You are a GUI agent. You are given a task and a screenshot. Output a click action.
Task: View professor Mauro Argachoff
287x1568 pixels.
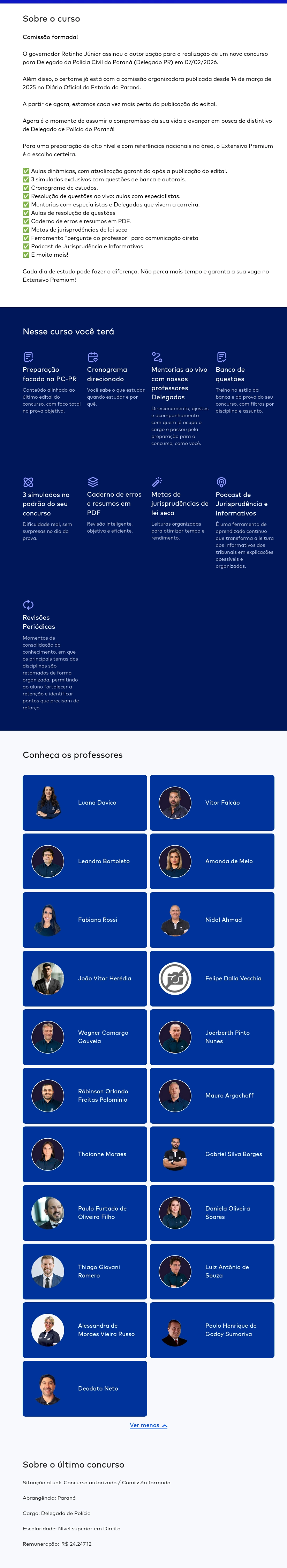[212, 1095]
